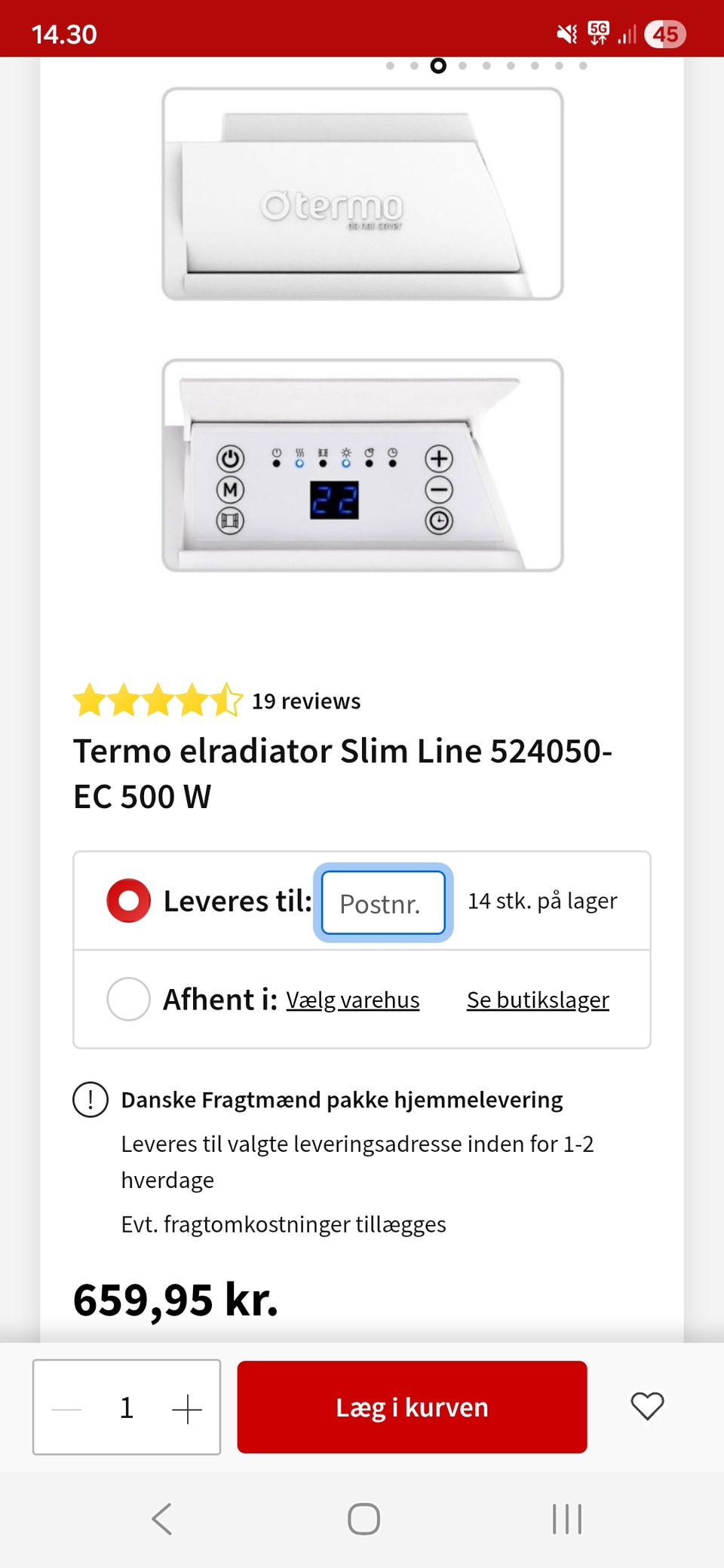Increase quantity with the plus button
The image size is (724, 1568).
186,1408
